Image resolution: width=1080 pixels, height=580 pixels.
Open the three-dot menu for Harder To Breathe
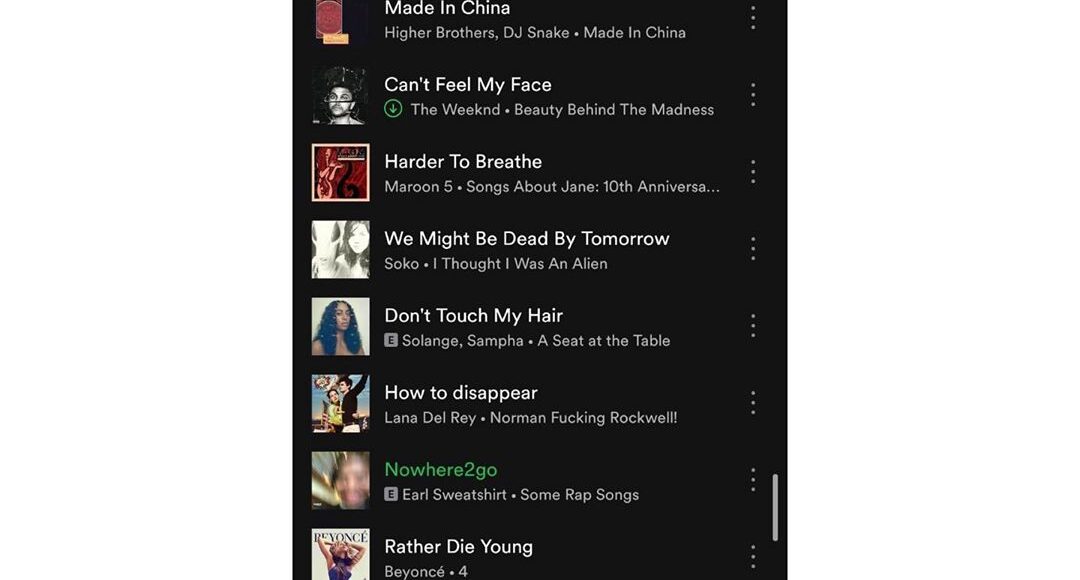click(753, 172)
